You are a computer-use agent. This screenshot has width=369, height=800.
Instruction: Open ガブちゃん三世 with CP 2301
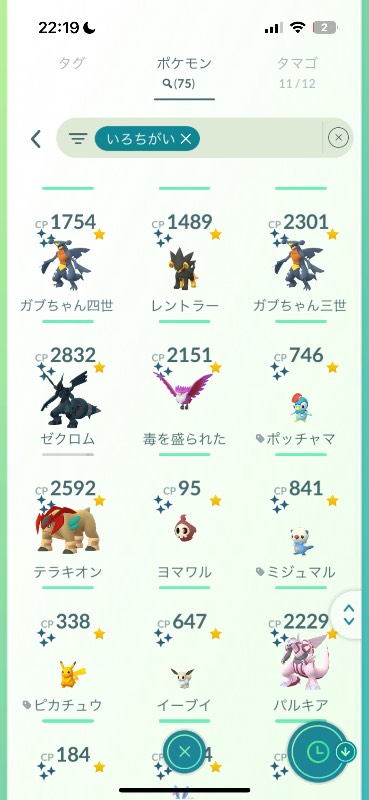click(301, 263)
